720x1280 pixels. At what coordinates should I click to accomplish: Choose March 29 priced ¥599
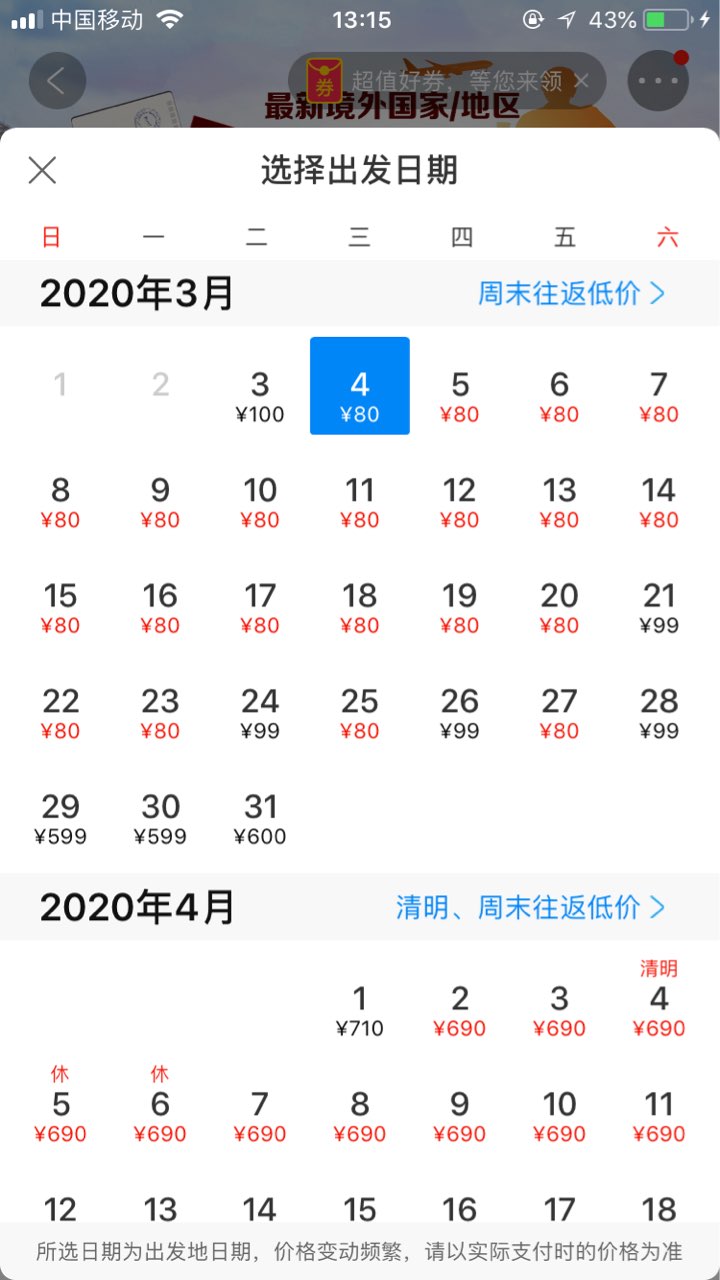point(60,820)
